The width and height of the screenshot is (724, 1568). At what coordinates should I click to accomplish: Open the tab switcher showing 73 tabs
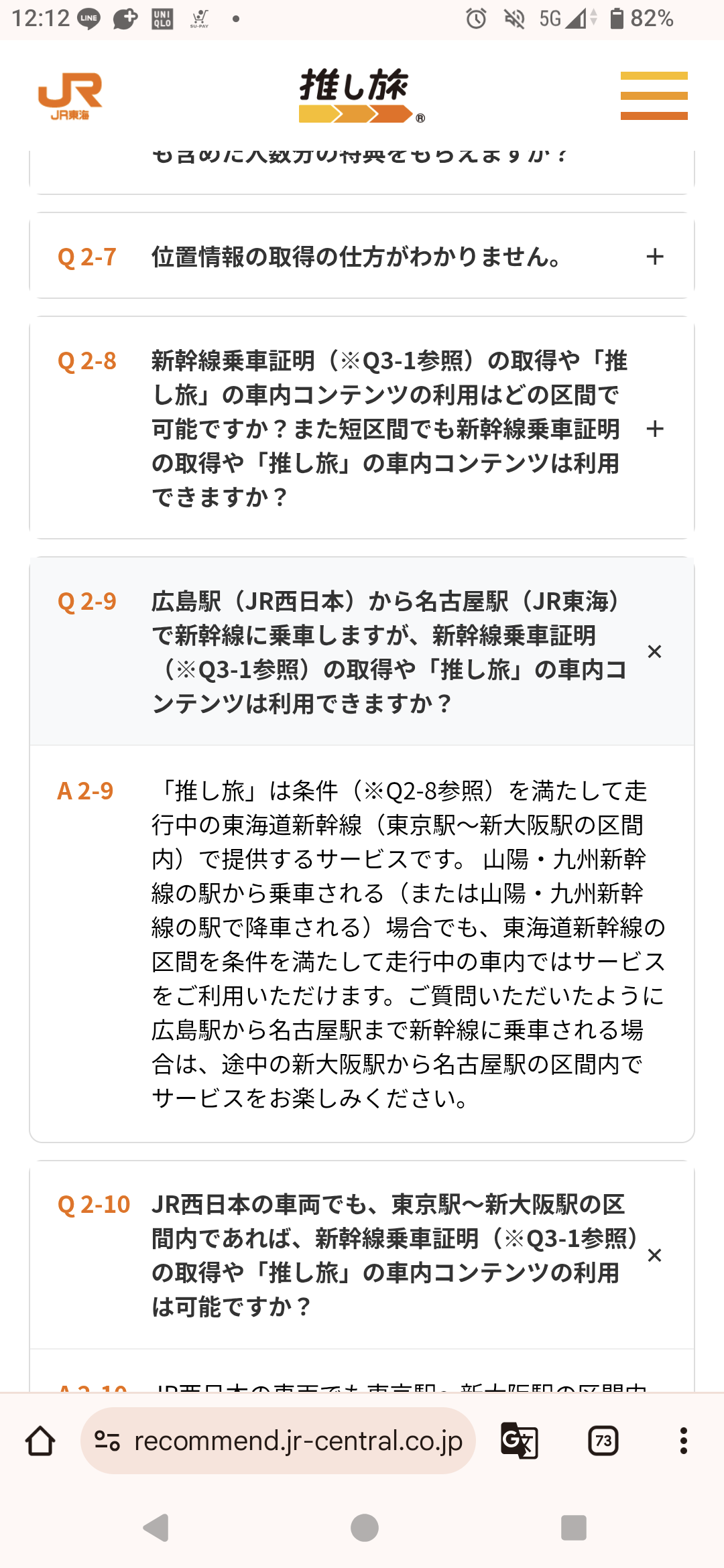click(x=603, y=1441)
